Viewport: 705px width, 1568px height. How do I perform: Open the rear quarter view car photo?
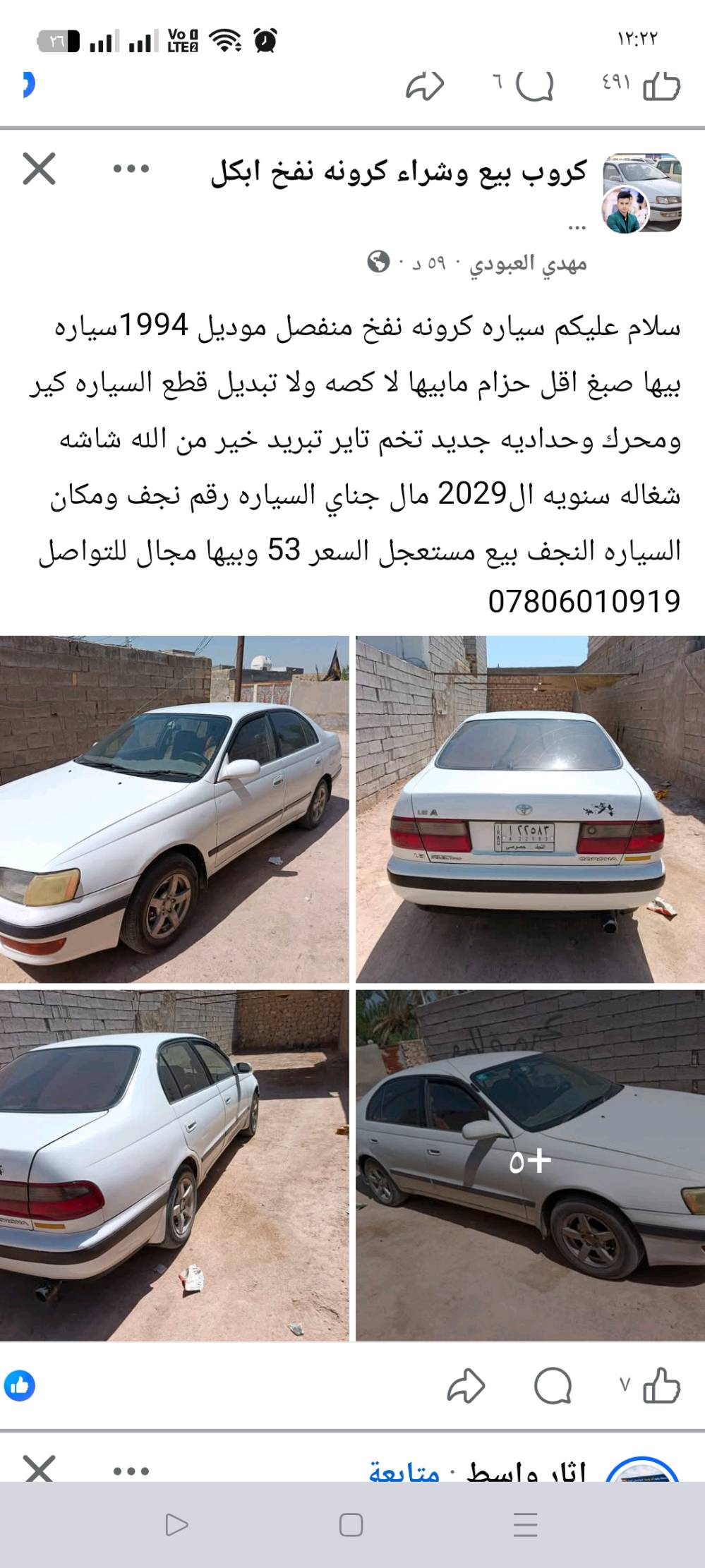174,1165
